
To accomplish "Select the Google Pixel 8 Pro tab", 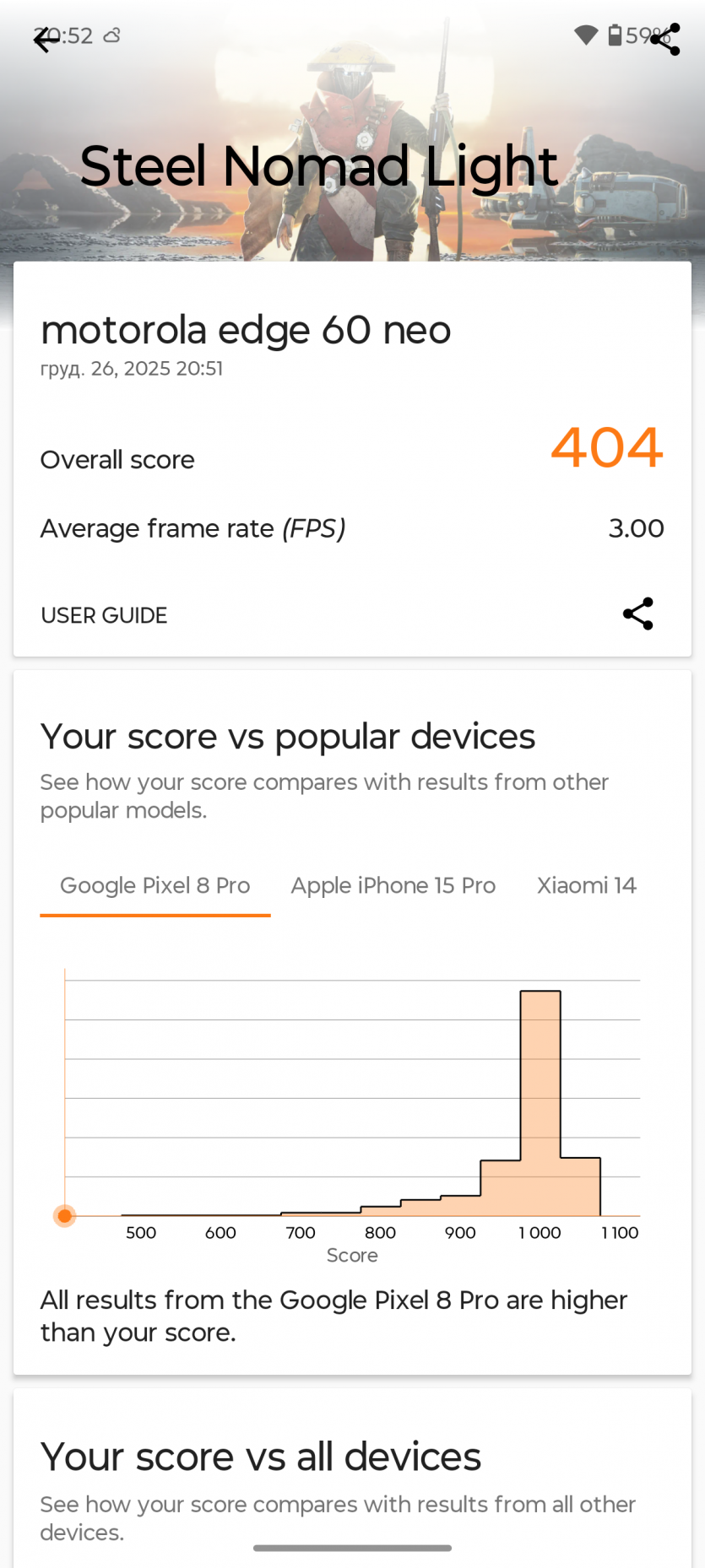I will click(155, 885).
